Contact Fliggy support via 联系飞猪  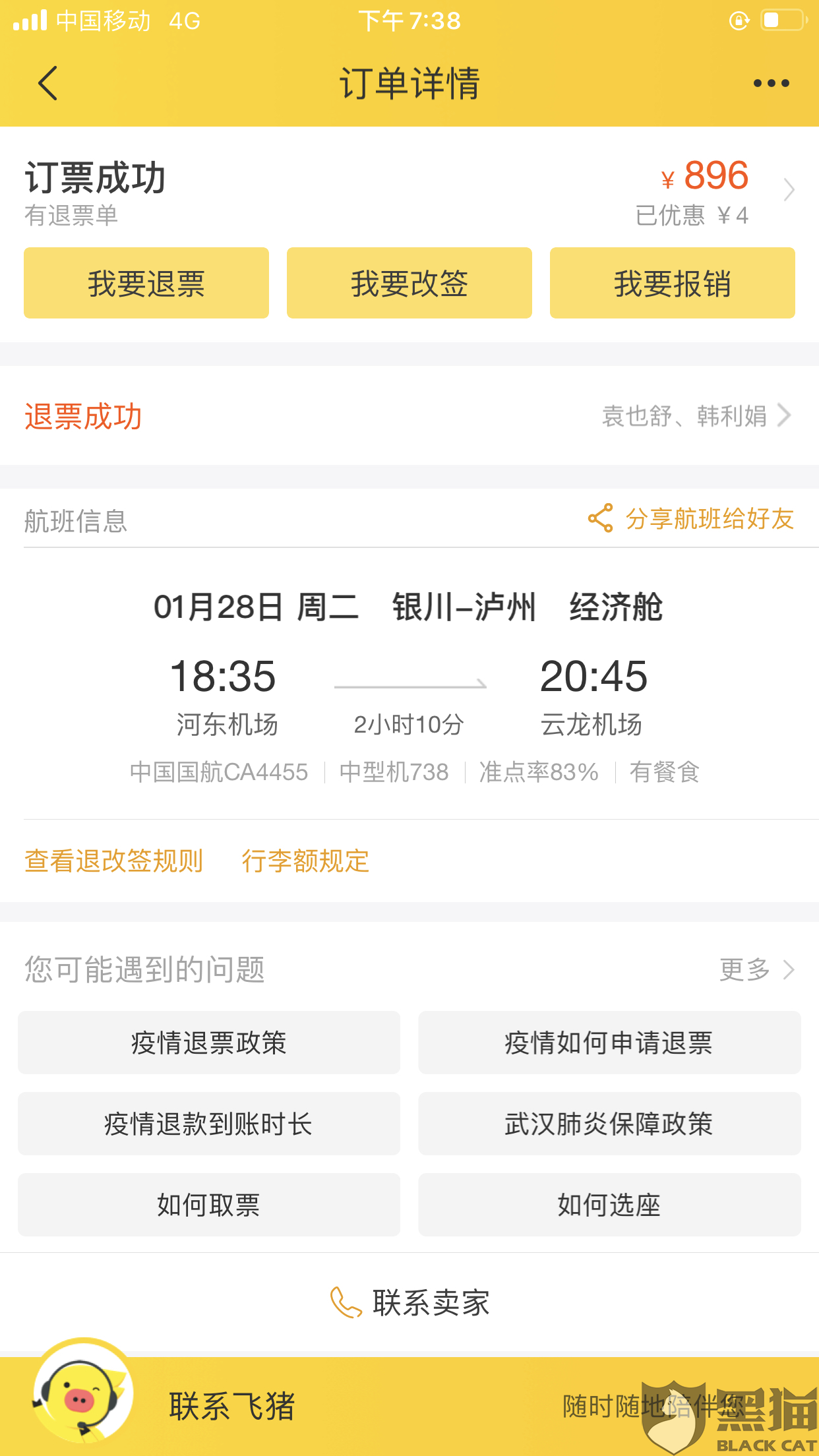pyautogui.click(x=231, y=1406)
